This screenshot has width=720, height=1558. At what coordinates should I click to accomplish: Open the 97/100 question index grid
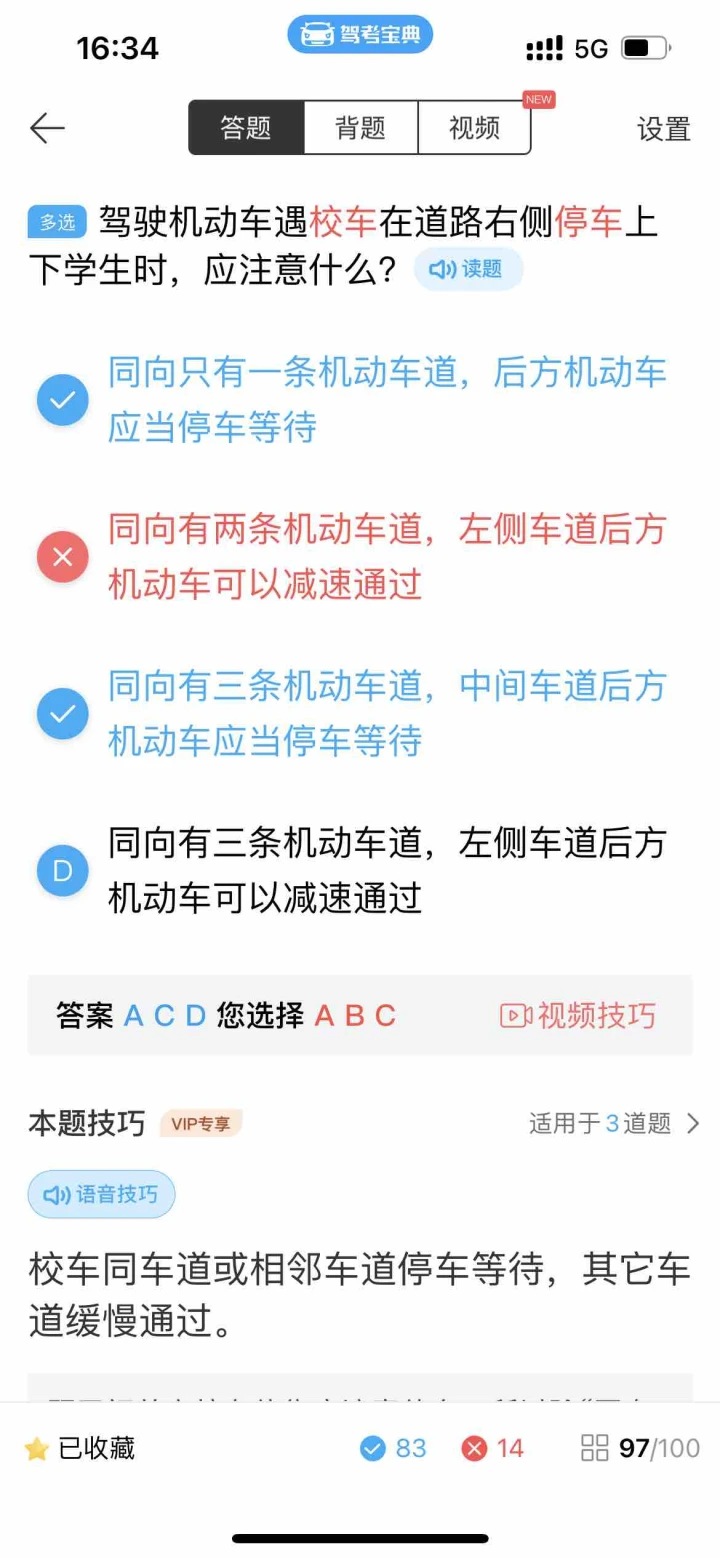tap(640, 1448)
